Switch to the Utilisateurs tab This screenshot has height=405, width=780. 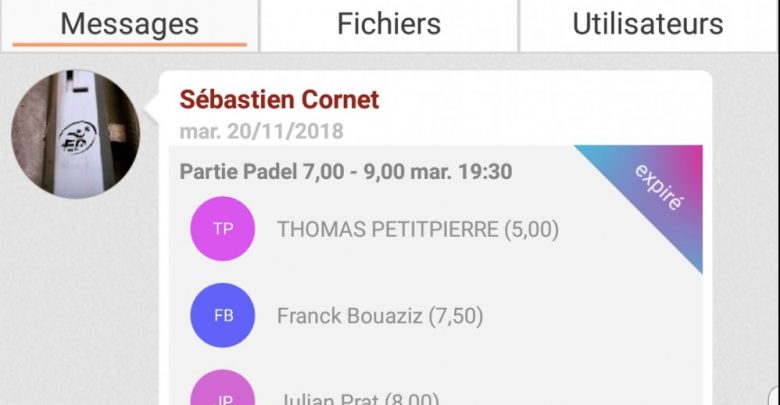coord(647,24)
